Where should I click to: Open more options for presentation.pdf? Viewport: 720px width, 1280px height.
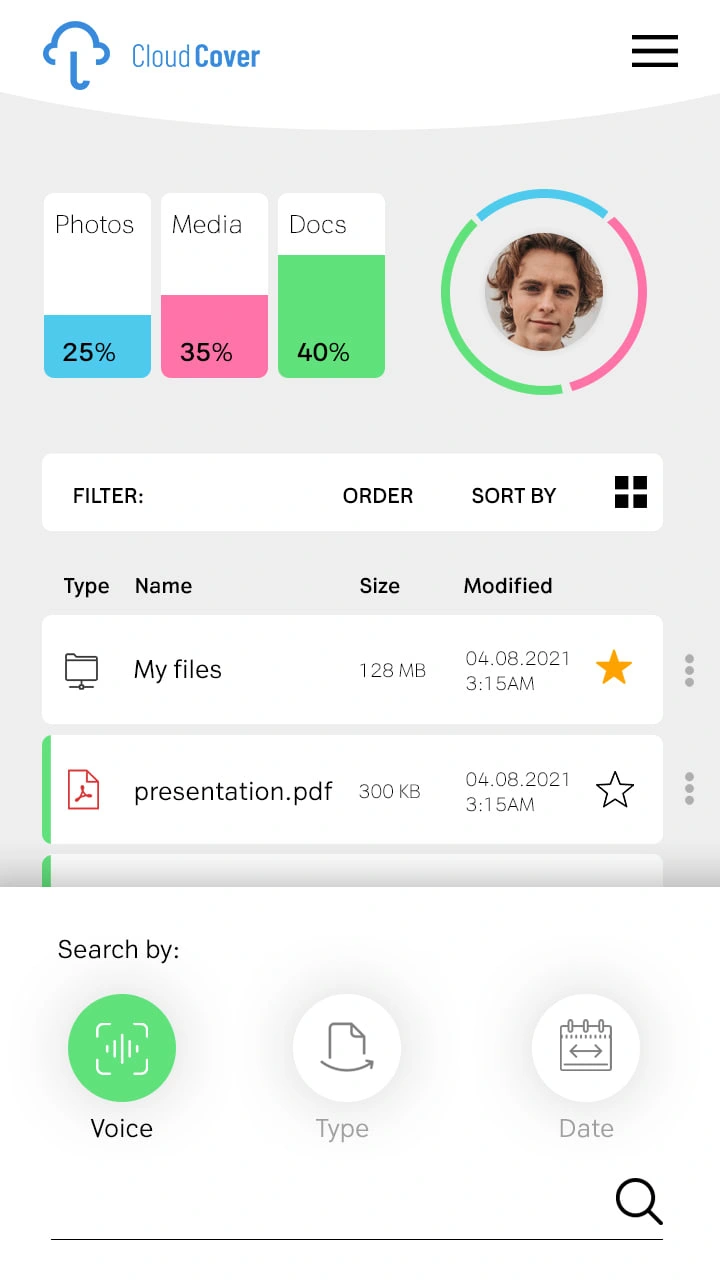click(x=690, y=788)
